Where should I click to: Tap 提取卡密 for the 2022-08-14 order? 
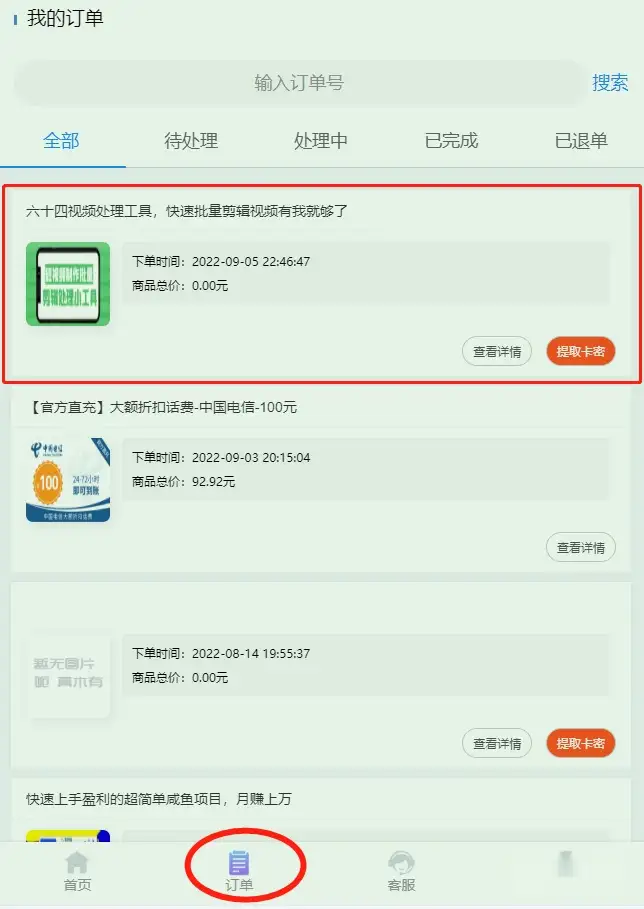coord(580,744)
